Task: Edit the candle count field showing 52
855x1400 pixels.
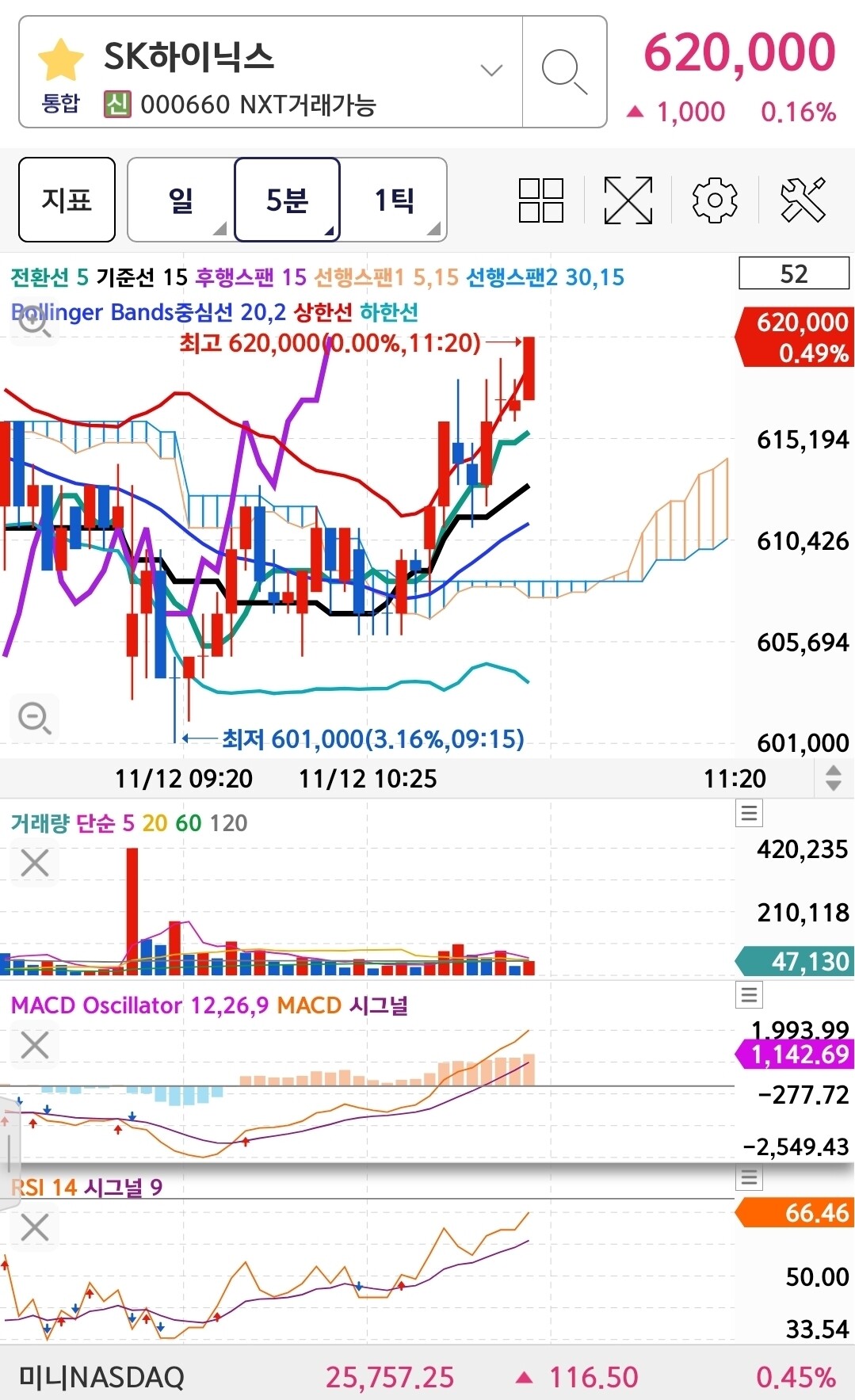Action: pos(794,273)
